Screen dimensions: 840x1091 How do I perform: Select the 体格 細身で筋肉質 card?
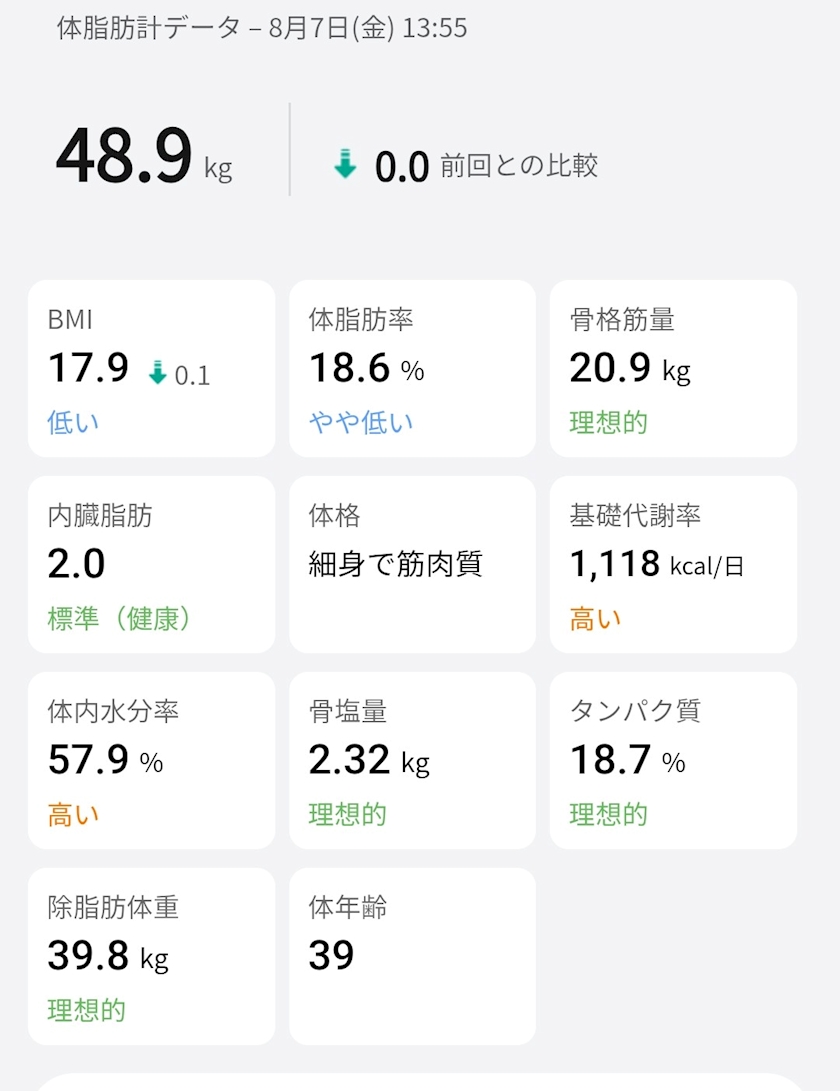[412, 564]
